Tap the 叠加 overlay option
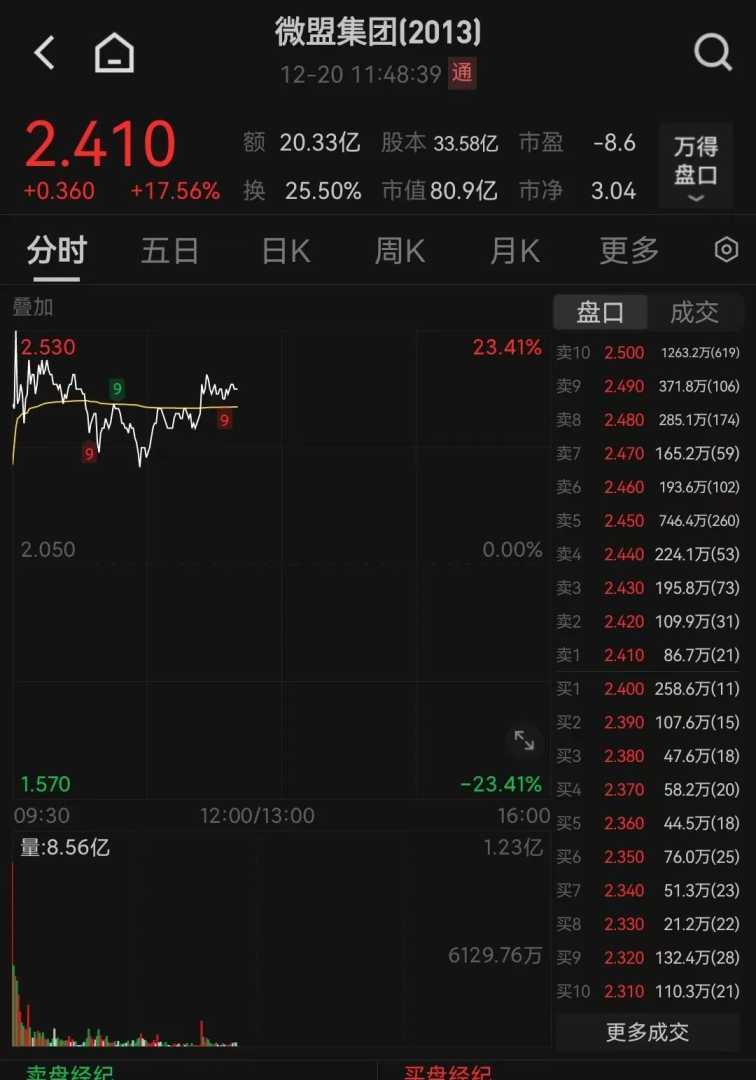The width and height of the screenshot is (756, 1080). (33, 307)
